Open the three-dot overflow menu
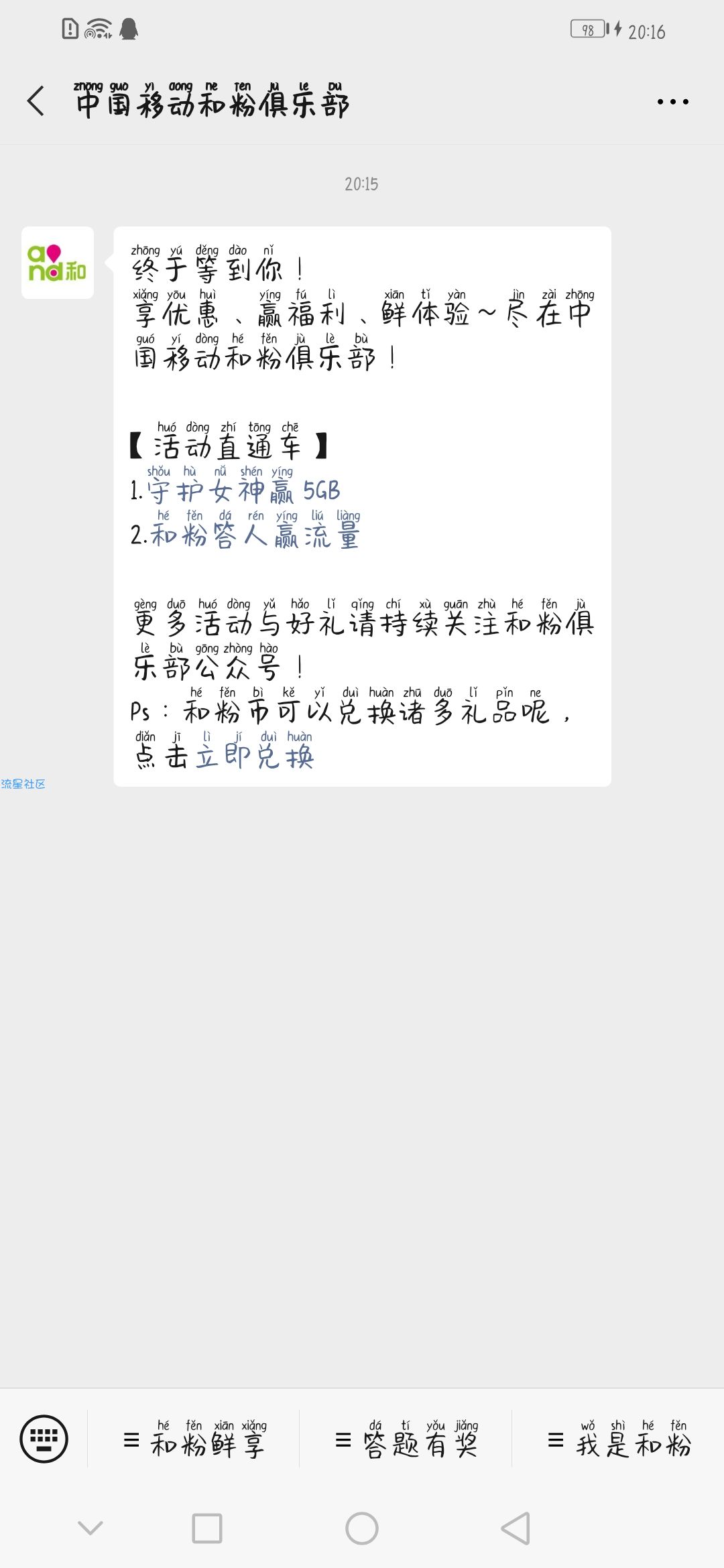Viewport: 724px width, 1568px height. click(672, 102)
